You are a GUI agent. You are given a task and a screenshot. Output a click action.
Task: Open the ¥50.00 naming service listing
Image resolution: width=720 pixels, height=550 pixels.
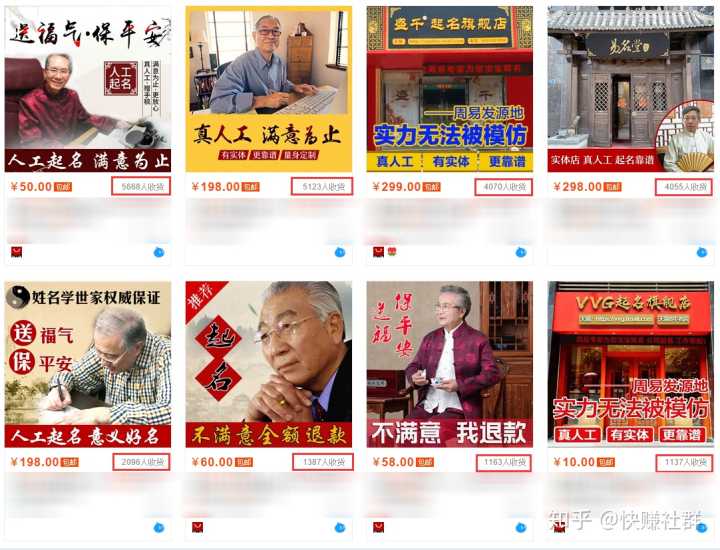87,89
